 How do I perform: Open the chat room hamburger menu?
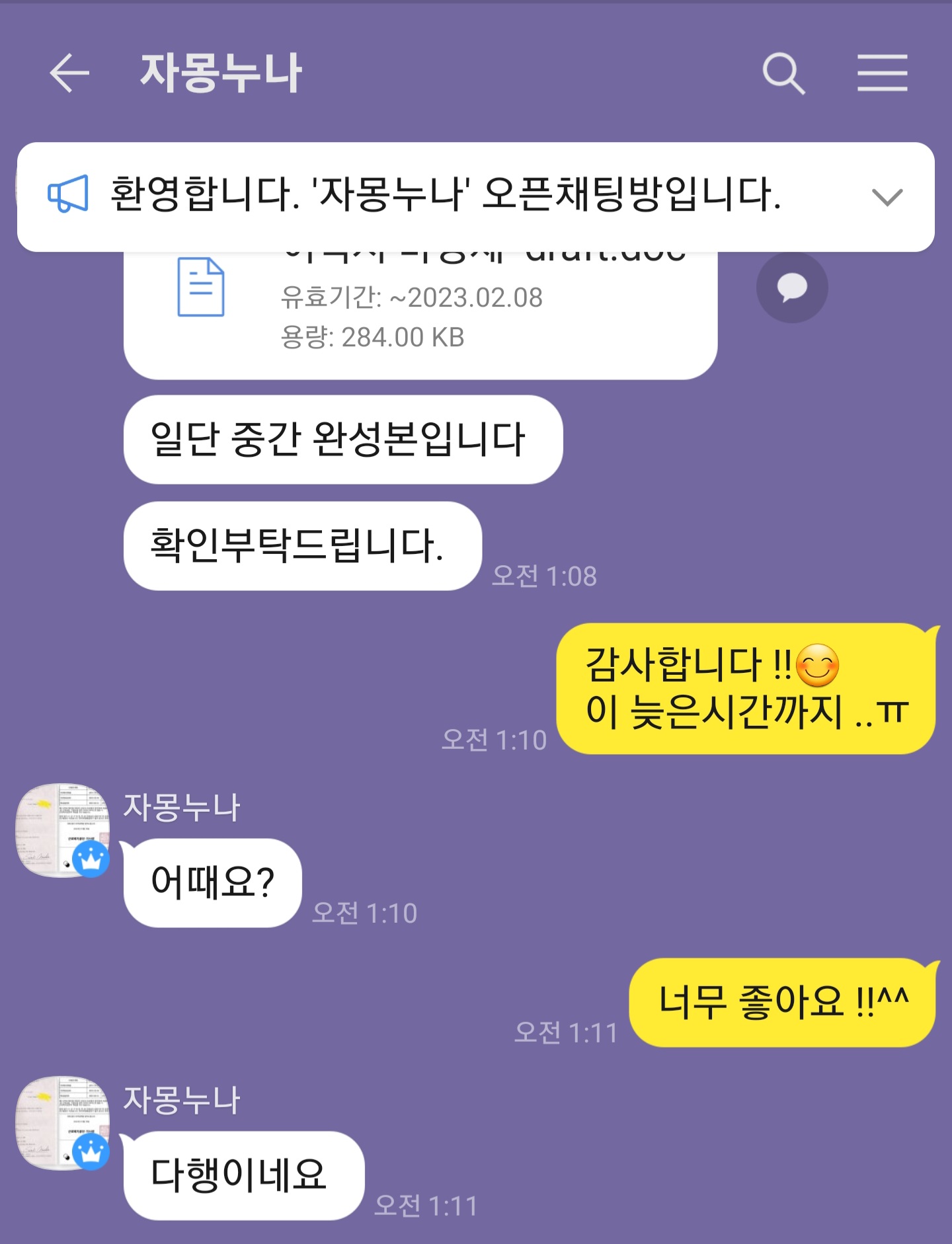click(x=882, y=73)
